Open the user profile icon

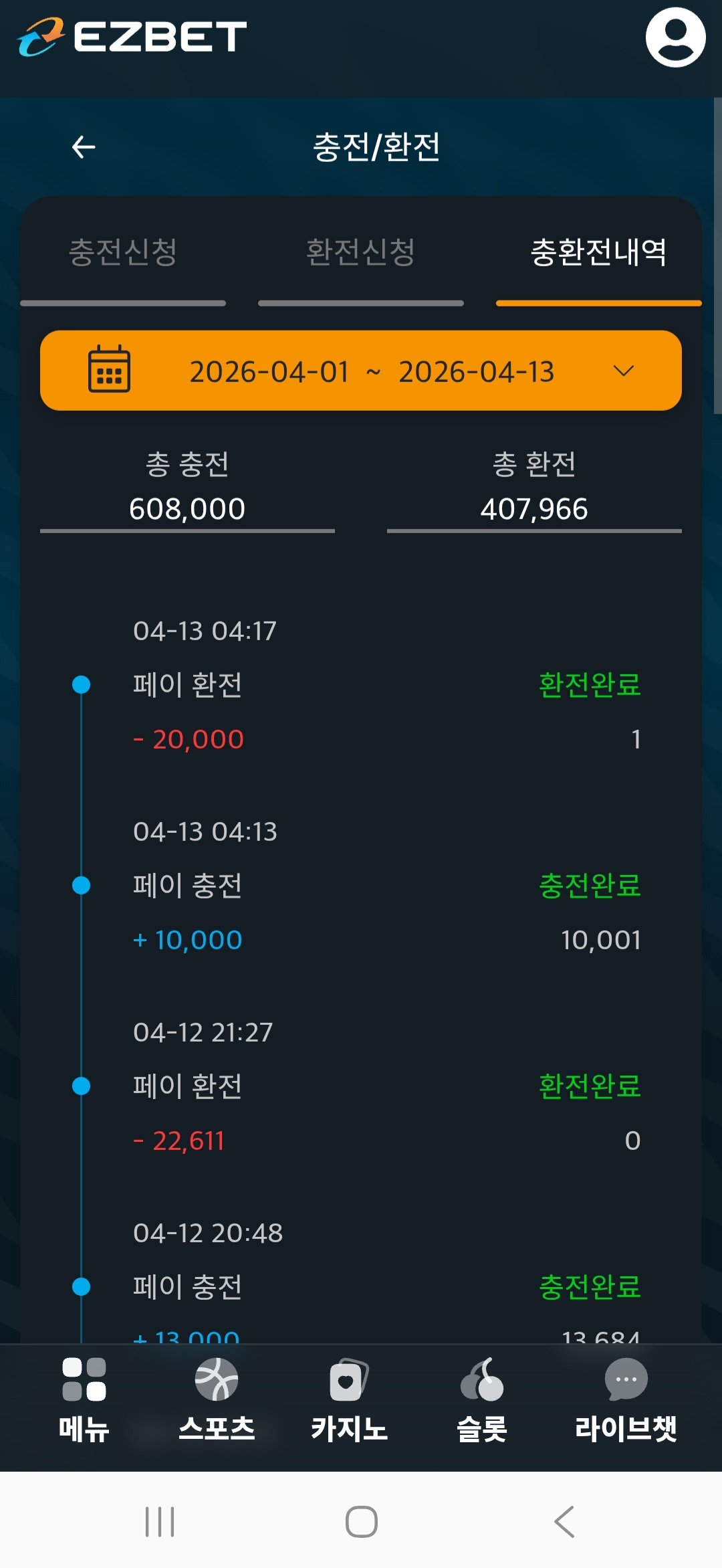pyautogui.click(x=675, y=37)
